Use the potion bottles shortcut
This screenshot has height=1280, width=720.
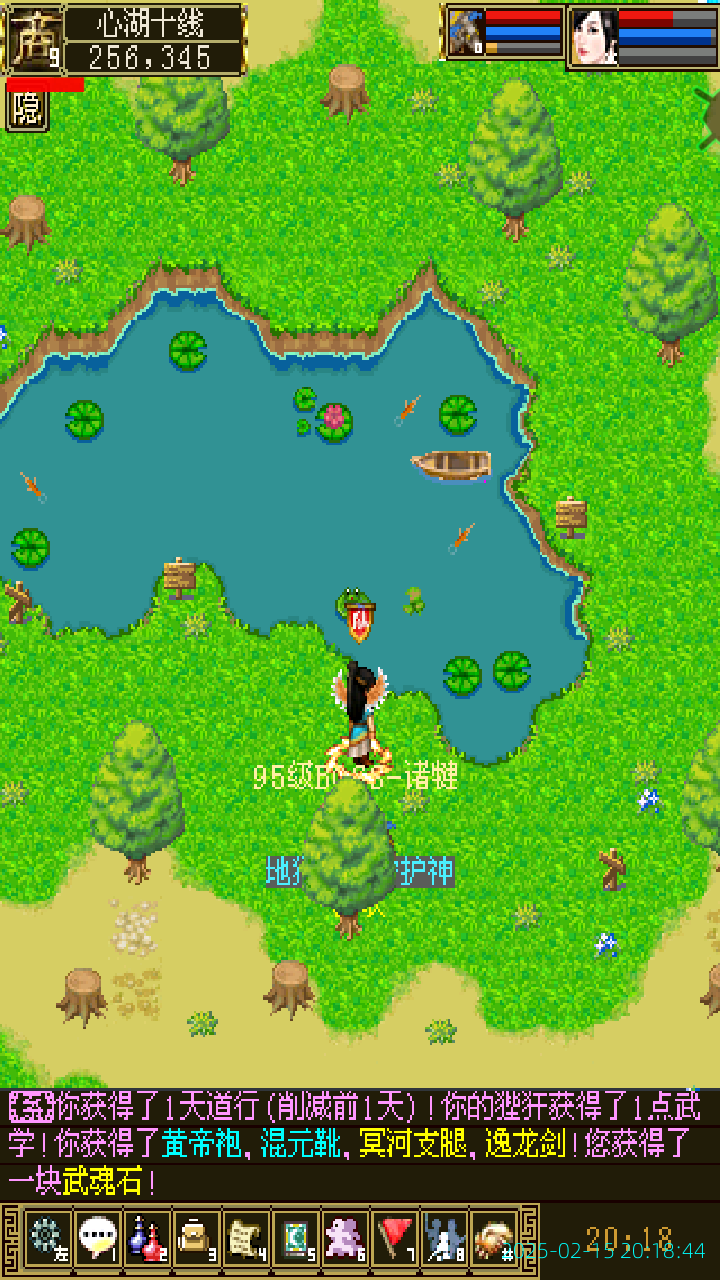(x=146, y=1238)
